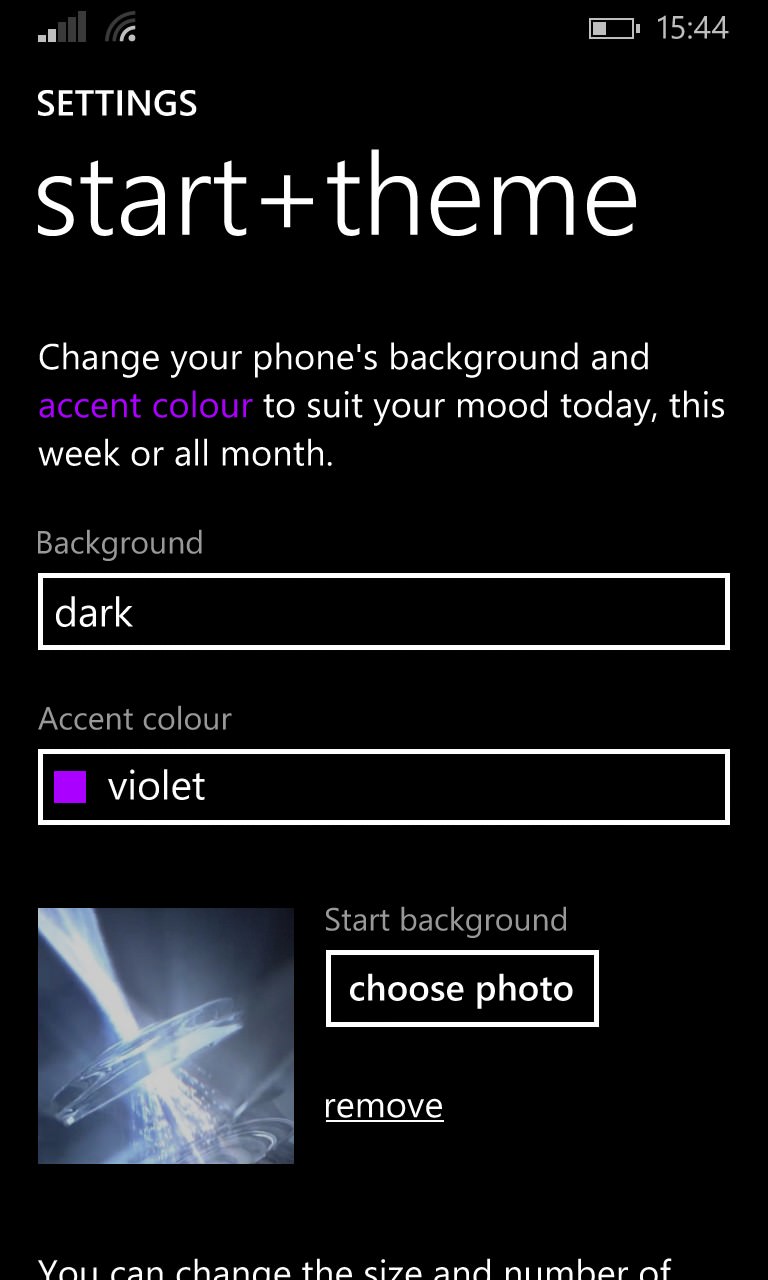768x1280 pixels.
Task: Remove the Start background photo
Action: 384,1106
